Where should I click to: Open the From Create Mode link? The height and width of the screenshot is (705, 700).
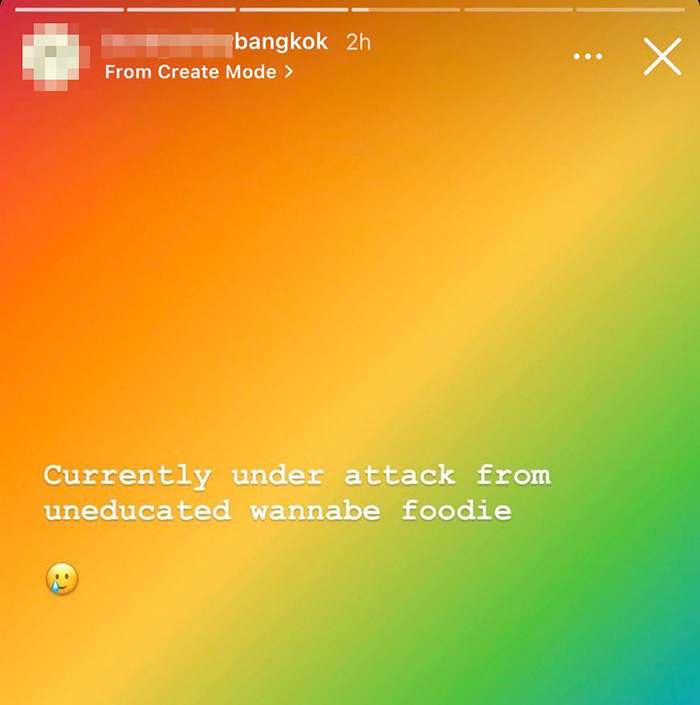pos(198,72)
